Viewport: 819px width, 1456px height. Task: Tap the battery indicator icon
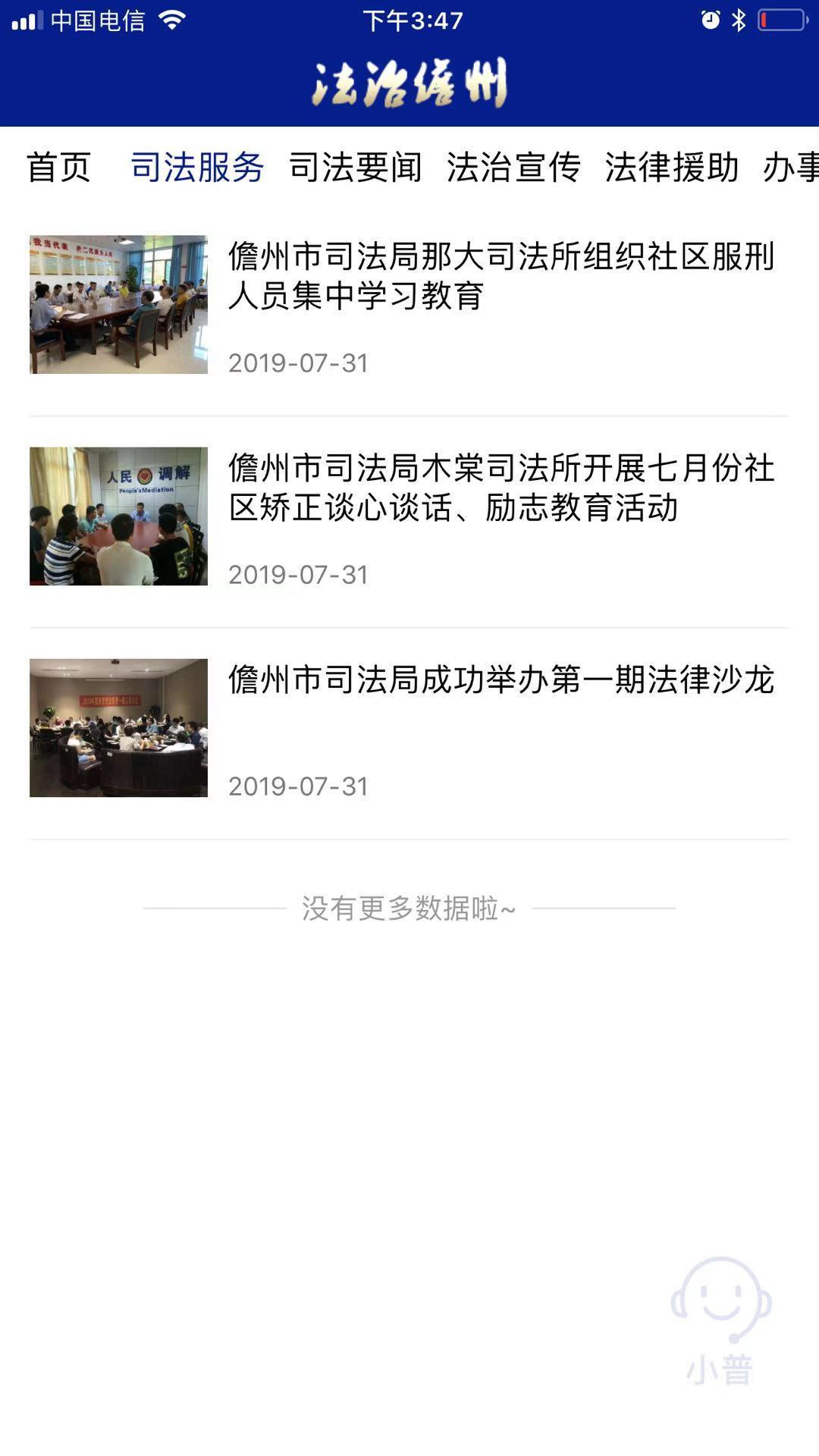781,20
